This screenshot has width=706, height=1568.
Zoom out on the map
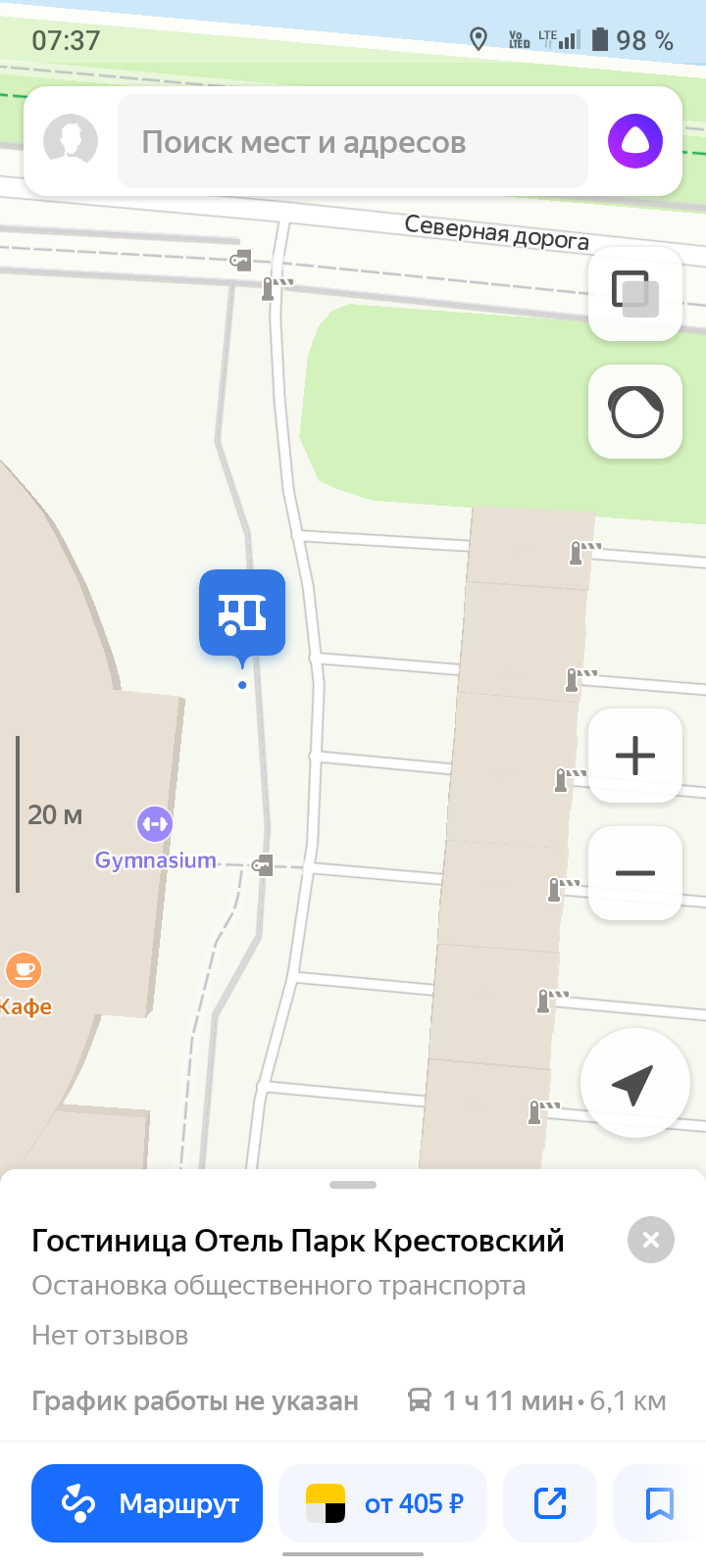click(634, 873)
